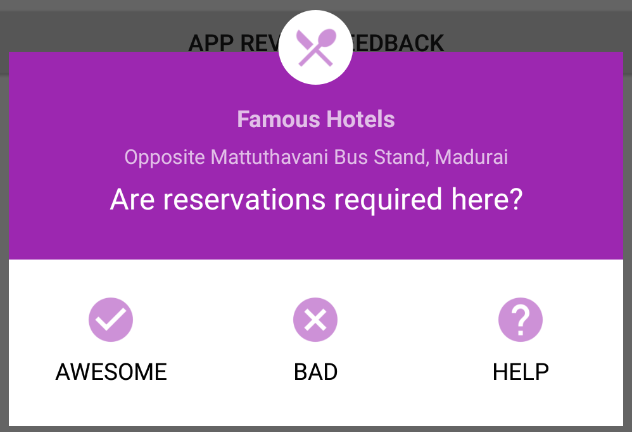Tap the HELP question mark option
Viewport: 632px width, 432px height.
coord(520,320)
